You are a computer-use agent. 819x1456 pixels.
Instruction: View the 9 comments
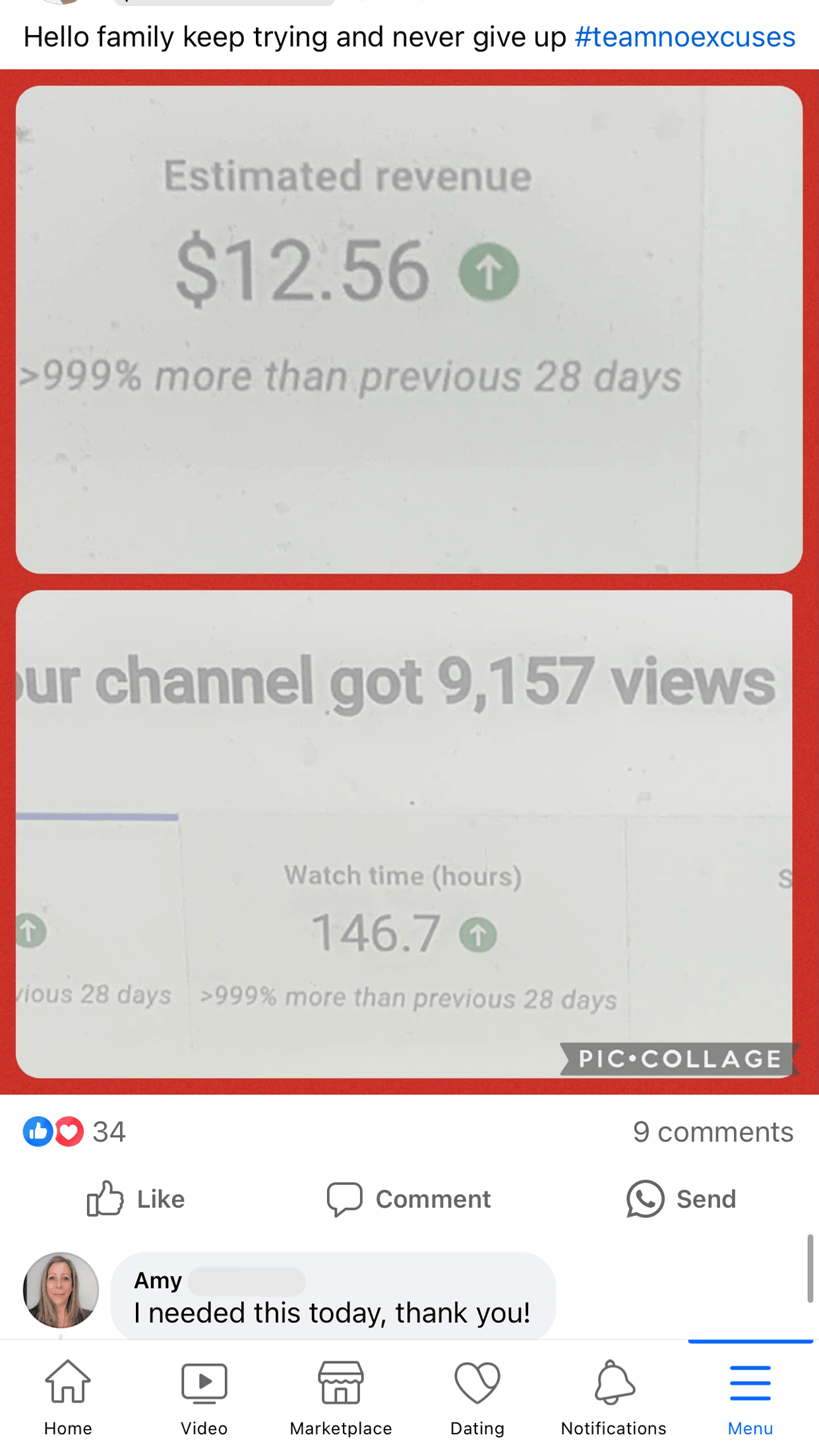[x=712, y=1132]
